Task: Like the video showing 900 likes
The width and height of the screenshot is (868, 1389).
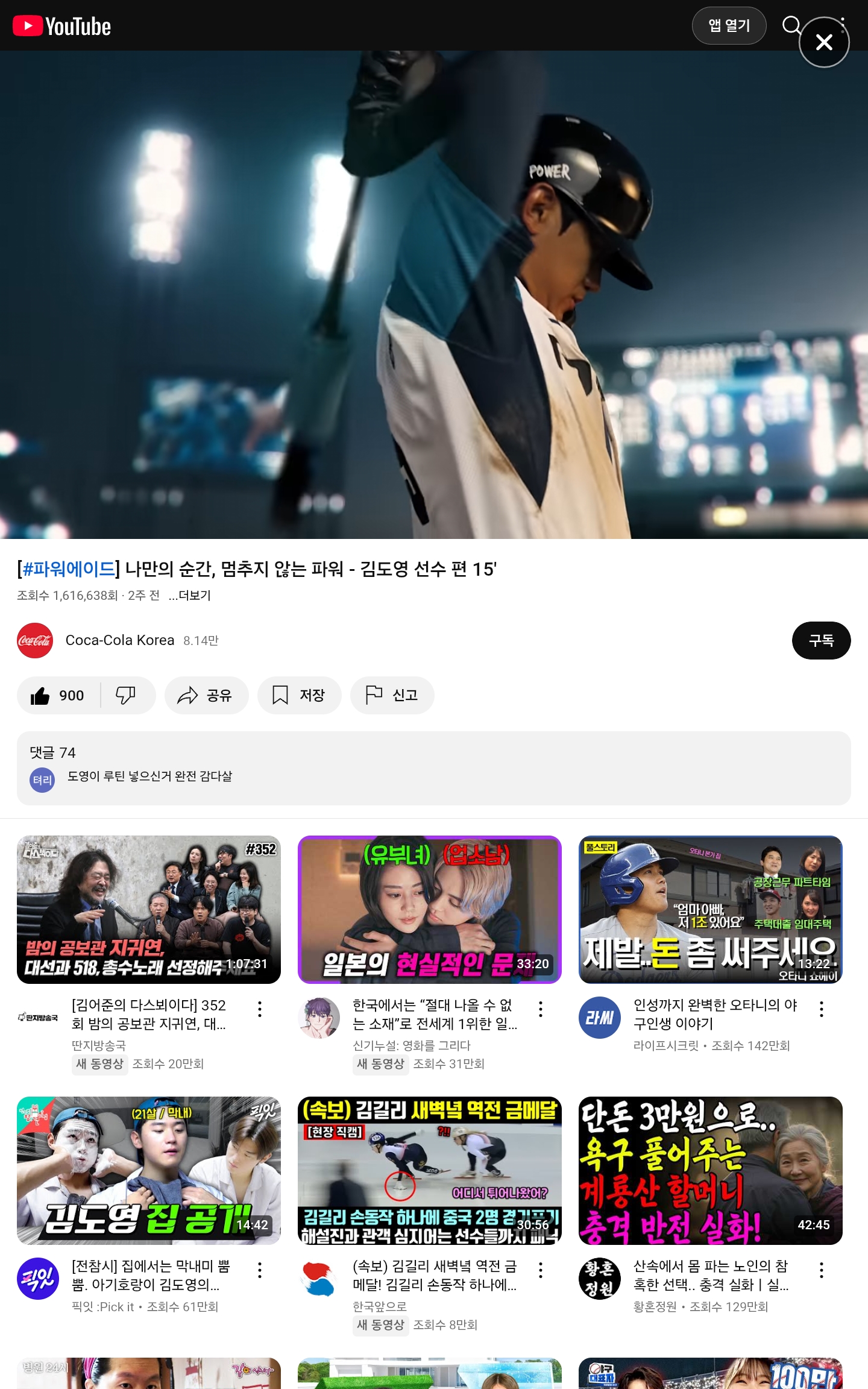Action: point(58,696)
